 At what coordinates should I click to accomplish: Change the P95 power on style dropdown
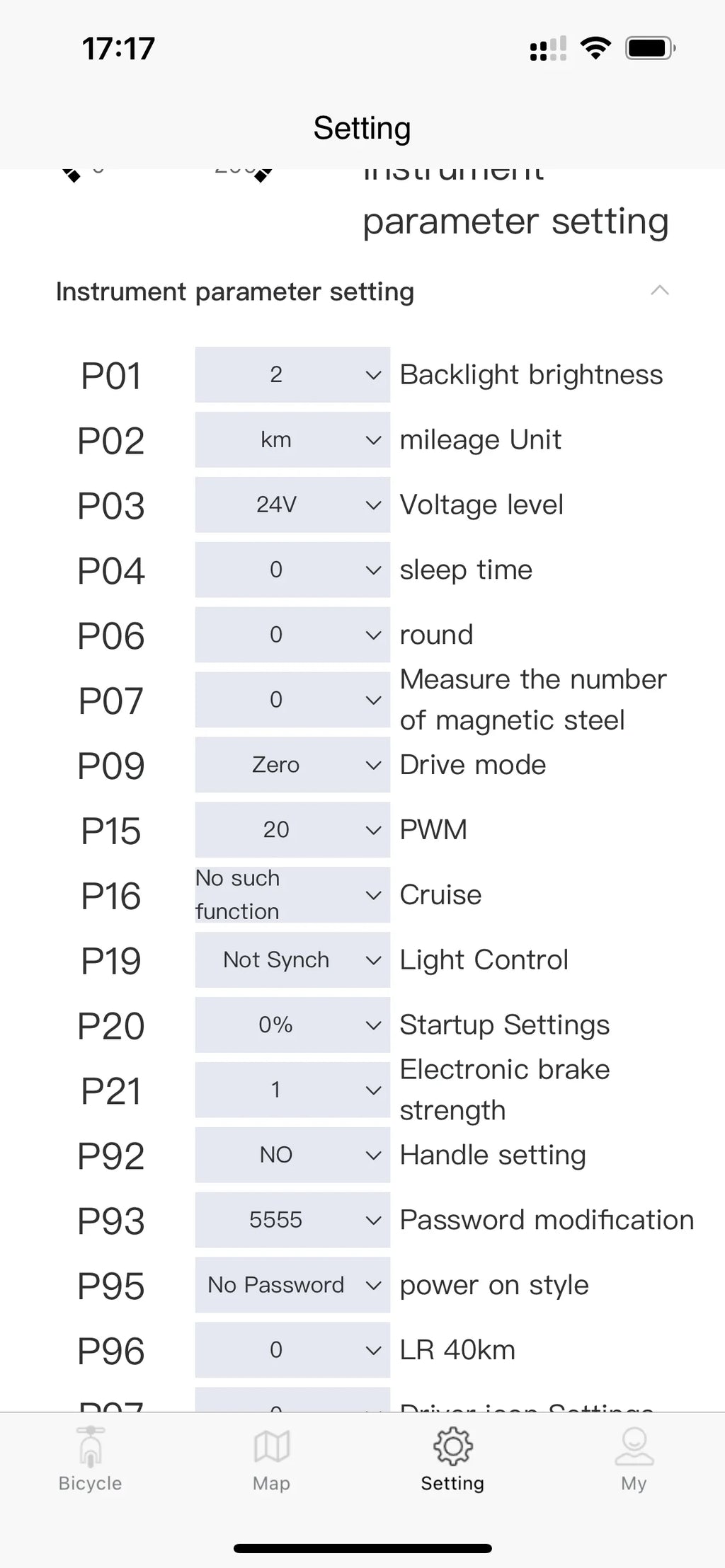click(292, 1285)
